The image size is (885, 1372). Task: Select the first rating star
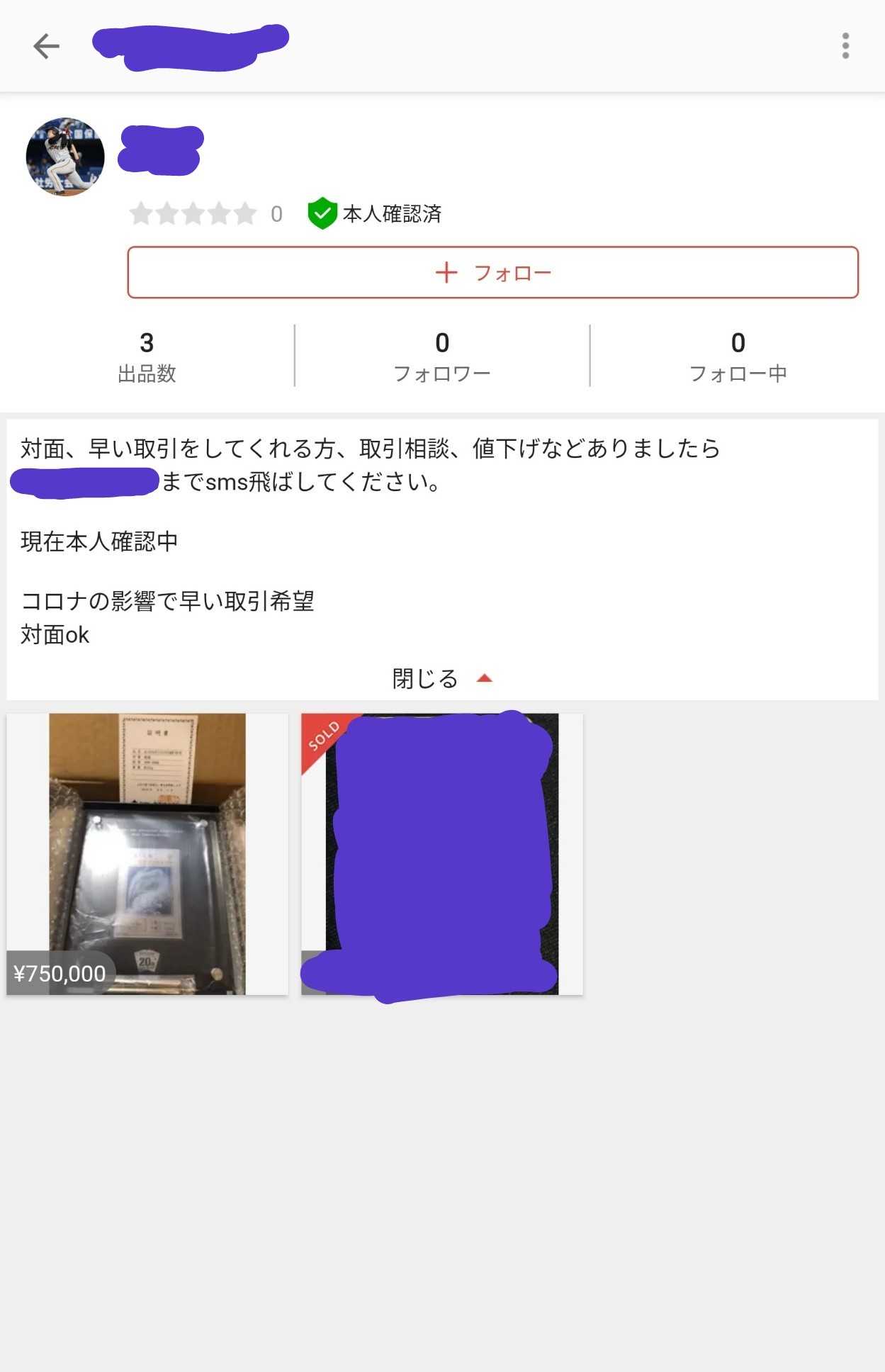click(141, 214)
